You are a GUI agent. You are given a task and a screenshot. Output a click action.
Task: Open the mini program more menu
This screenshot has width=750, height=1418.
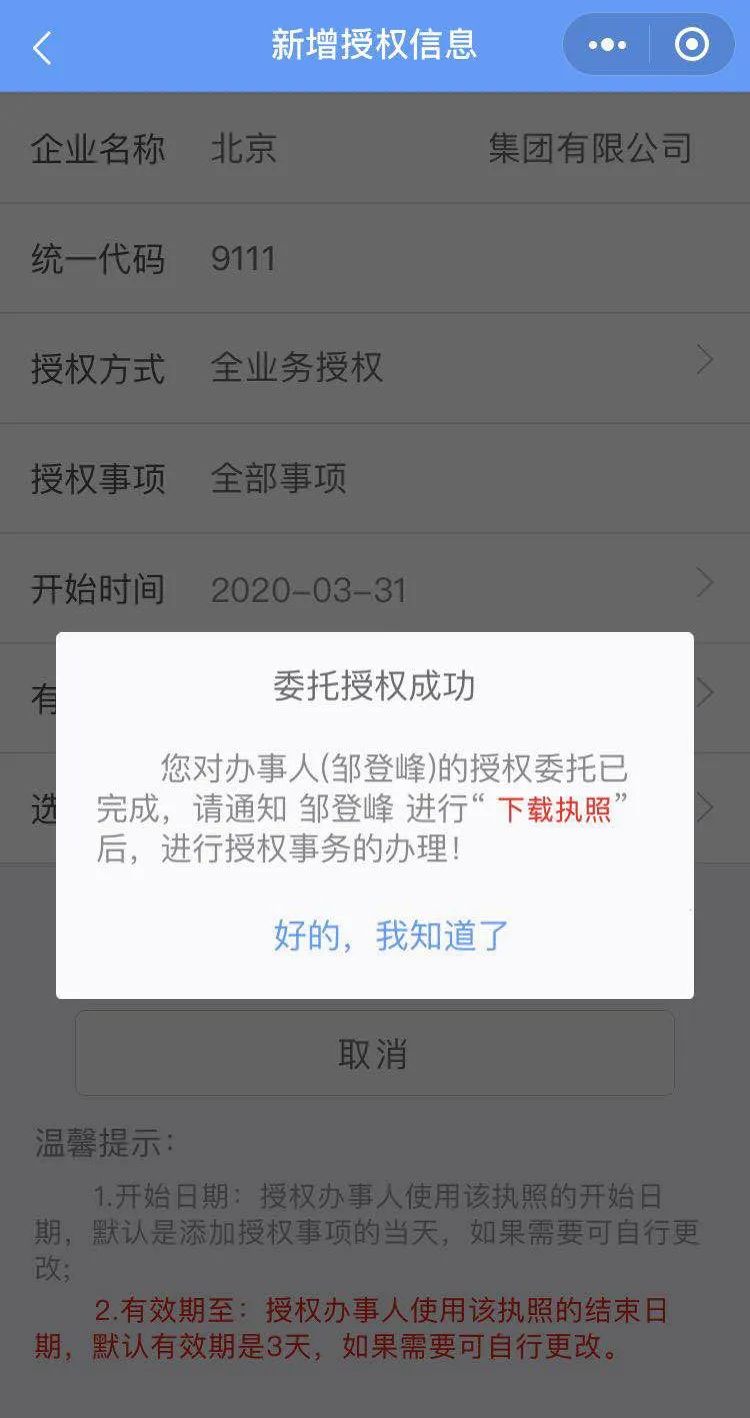(607, 45)
